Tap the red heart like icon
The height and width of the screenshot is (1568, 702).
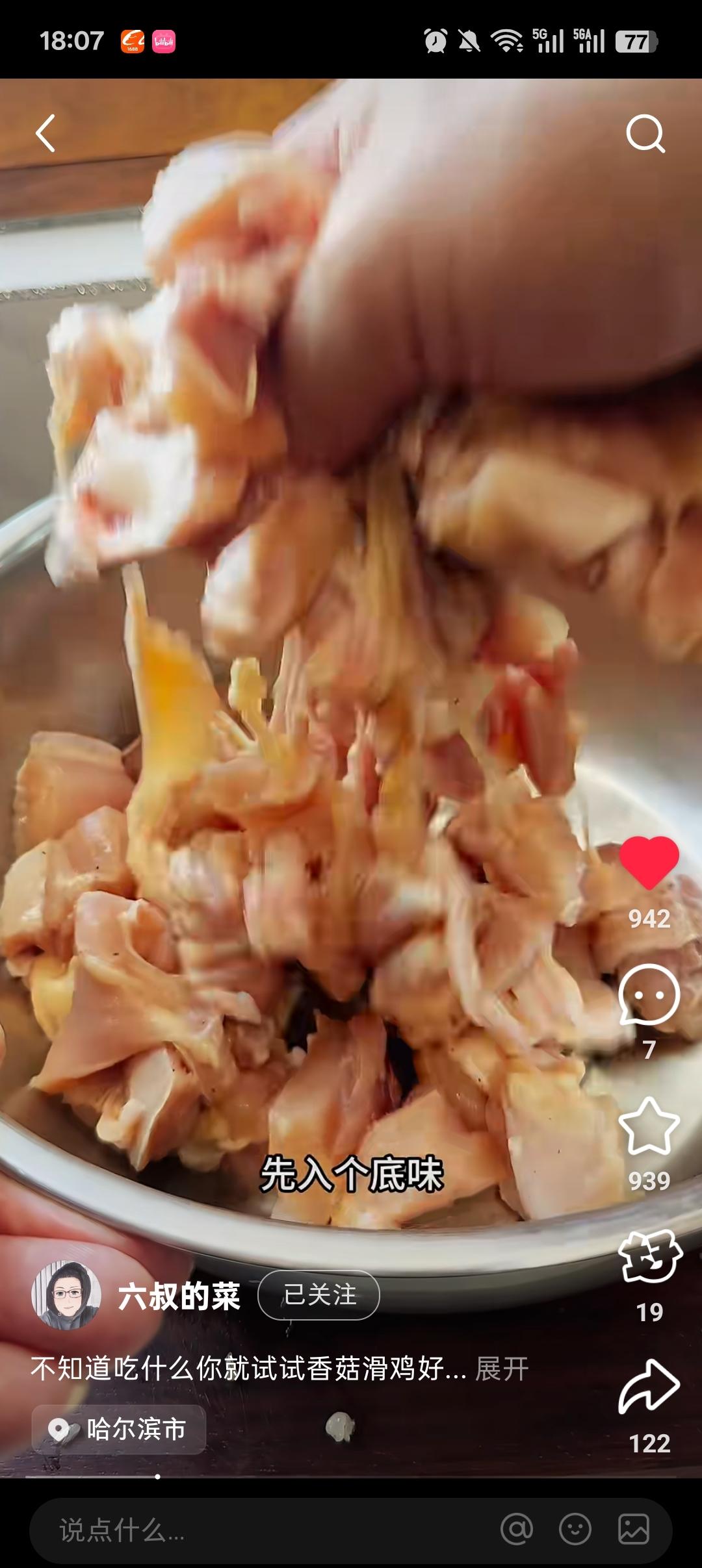click(649, 862)
